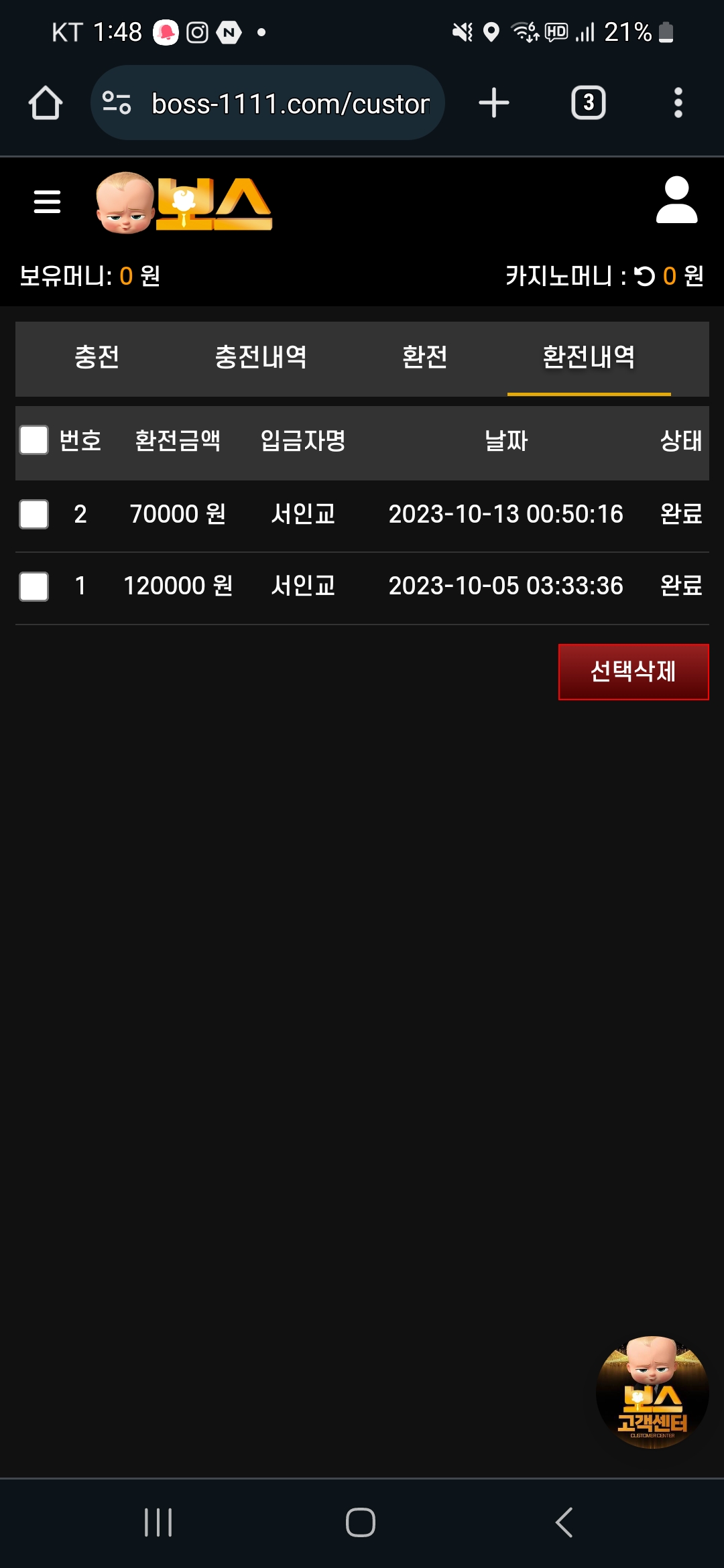This screenshot has height=1568, width=724.
Task: Open the recent apps view
Action: click(x=158, y=1522)
